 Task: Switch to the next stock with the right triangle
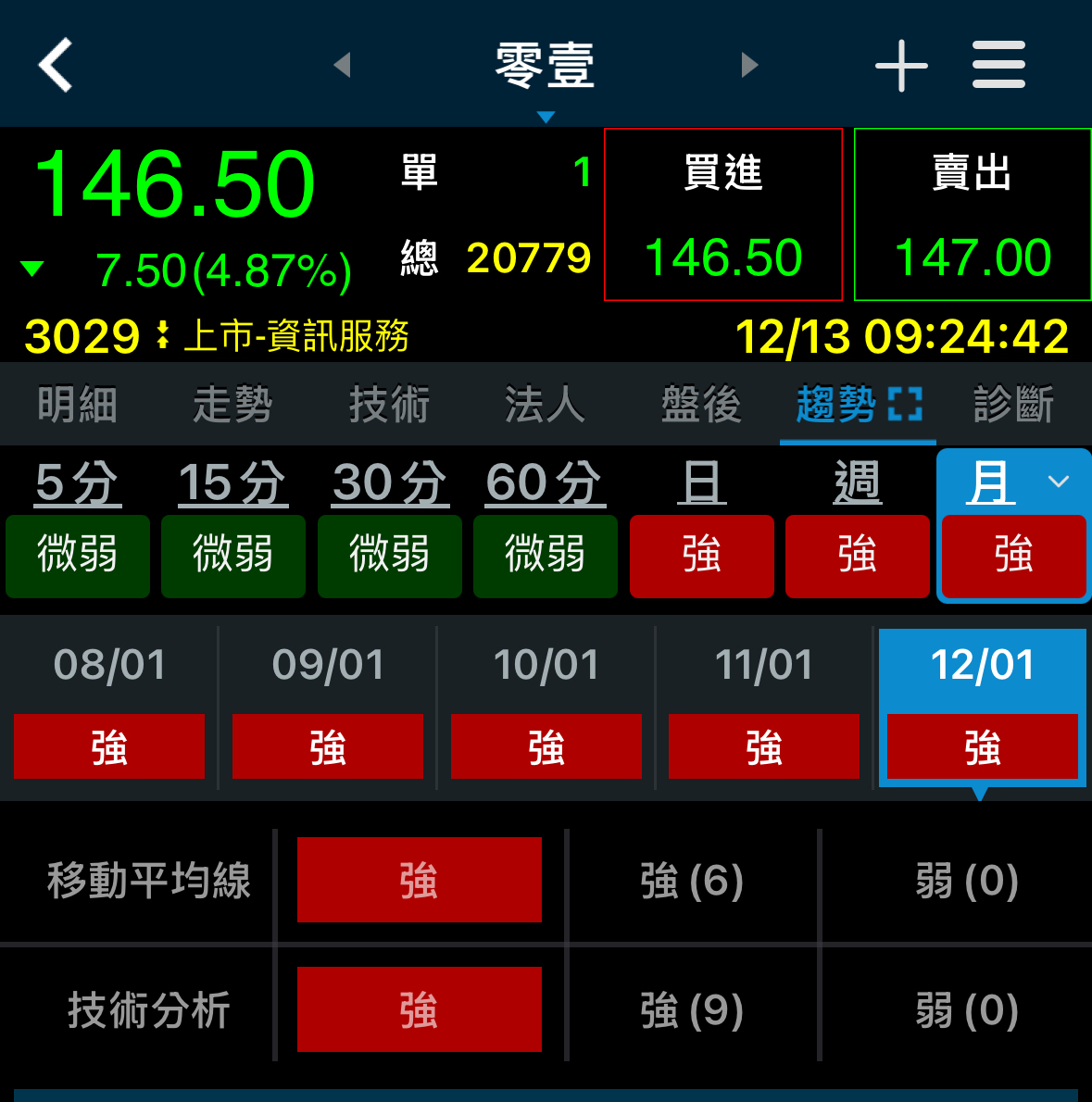(750, 65)
